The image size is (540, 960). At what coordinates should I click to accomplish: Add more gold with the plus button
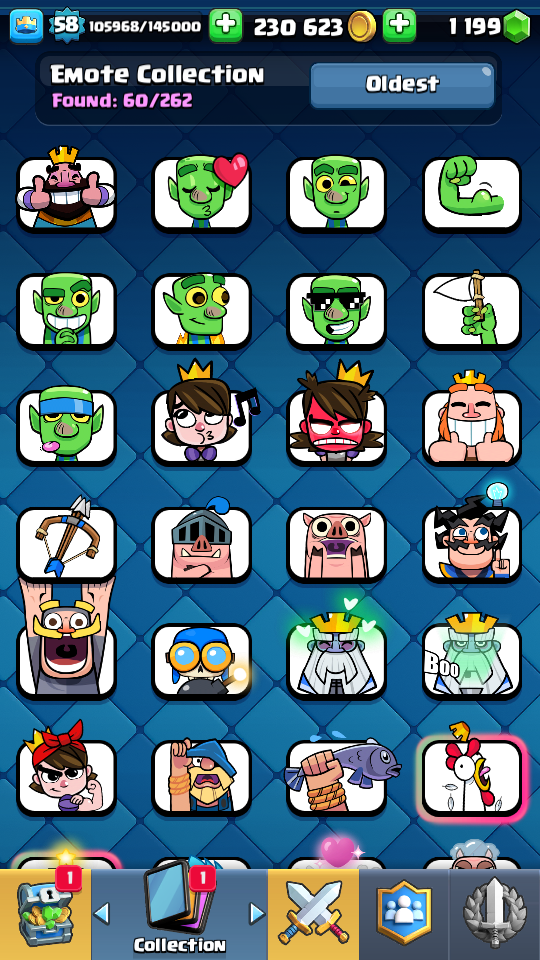399,26
